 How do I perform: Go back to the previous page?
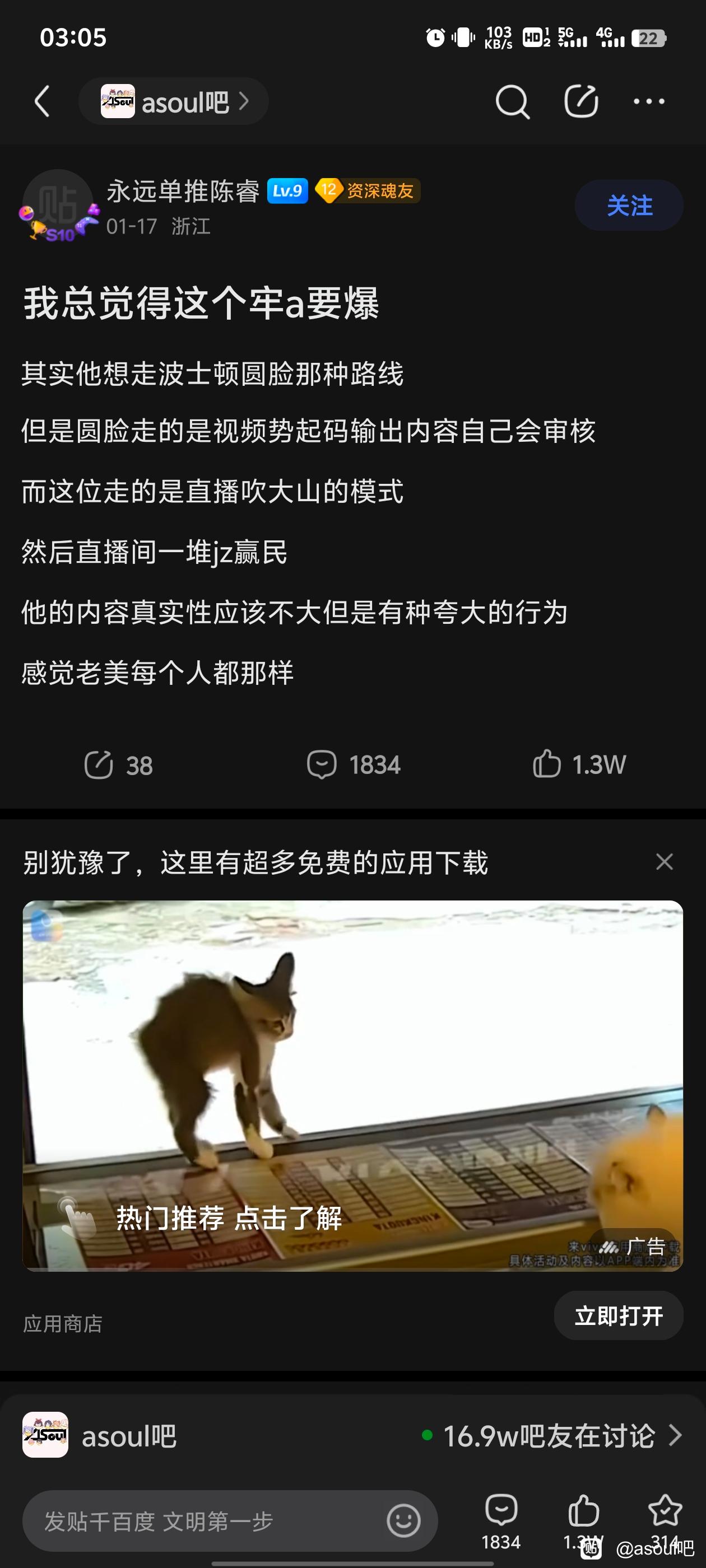pos(41,101)
